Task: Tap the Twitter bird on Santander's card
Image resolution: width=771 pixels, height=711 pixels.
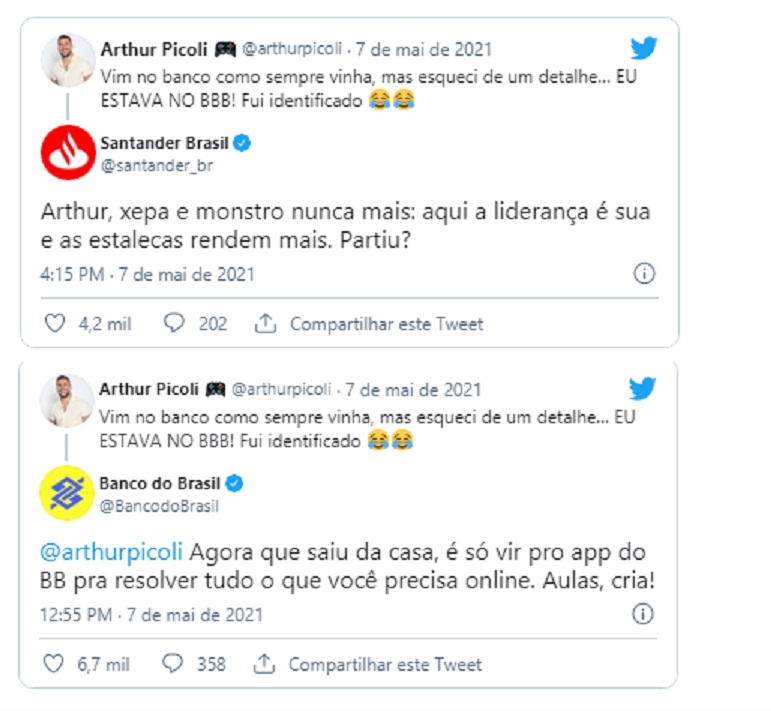Action: 643,48
